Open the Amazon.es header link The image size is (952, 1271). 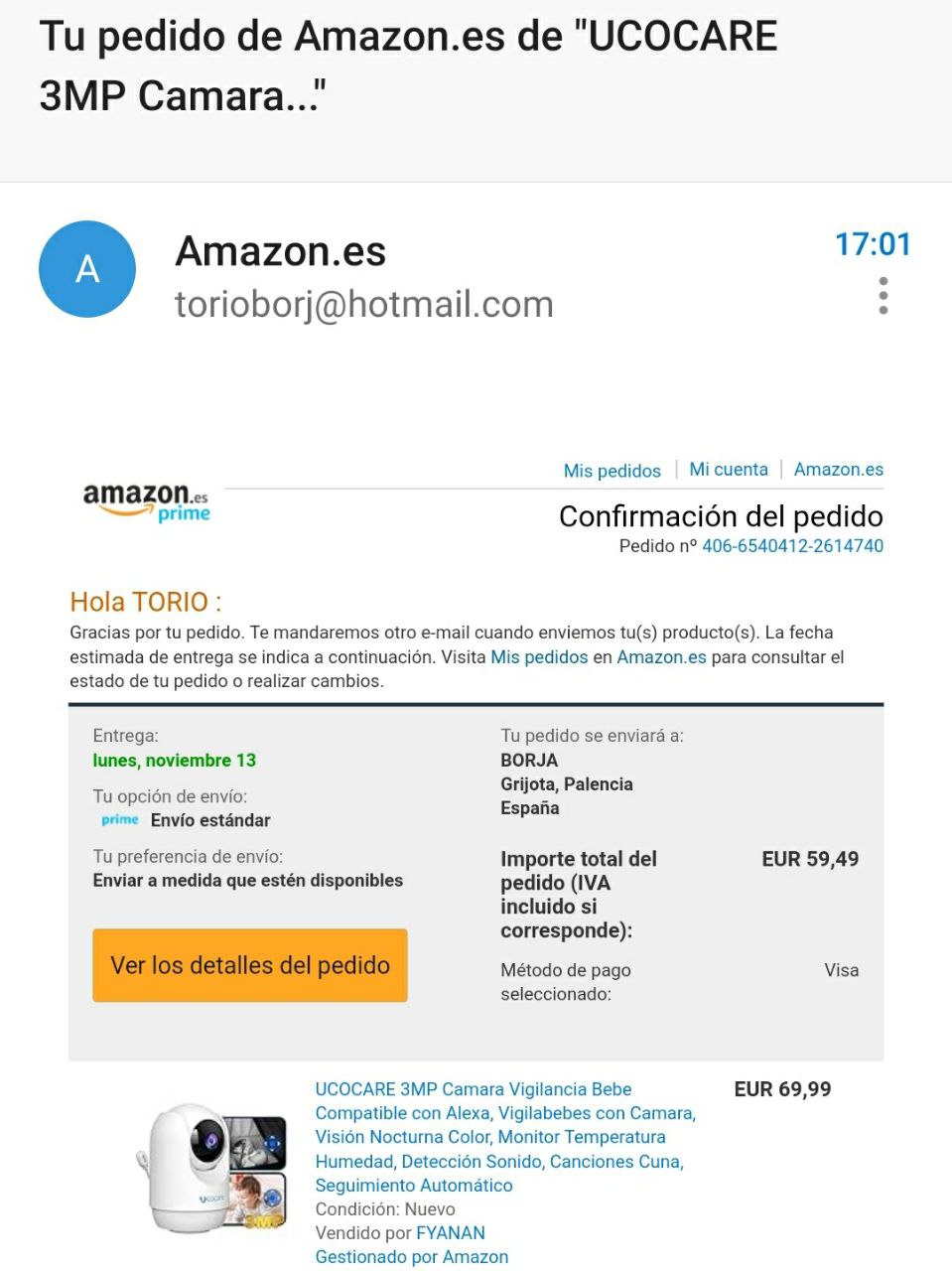click(838, 470)
